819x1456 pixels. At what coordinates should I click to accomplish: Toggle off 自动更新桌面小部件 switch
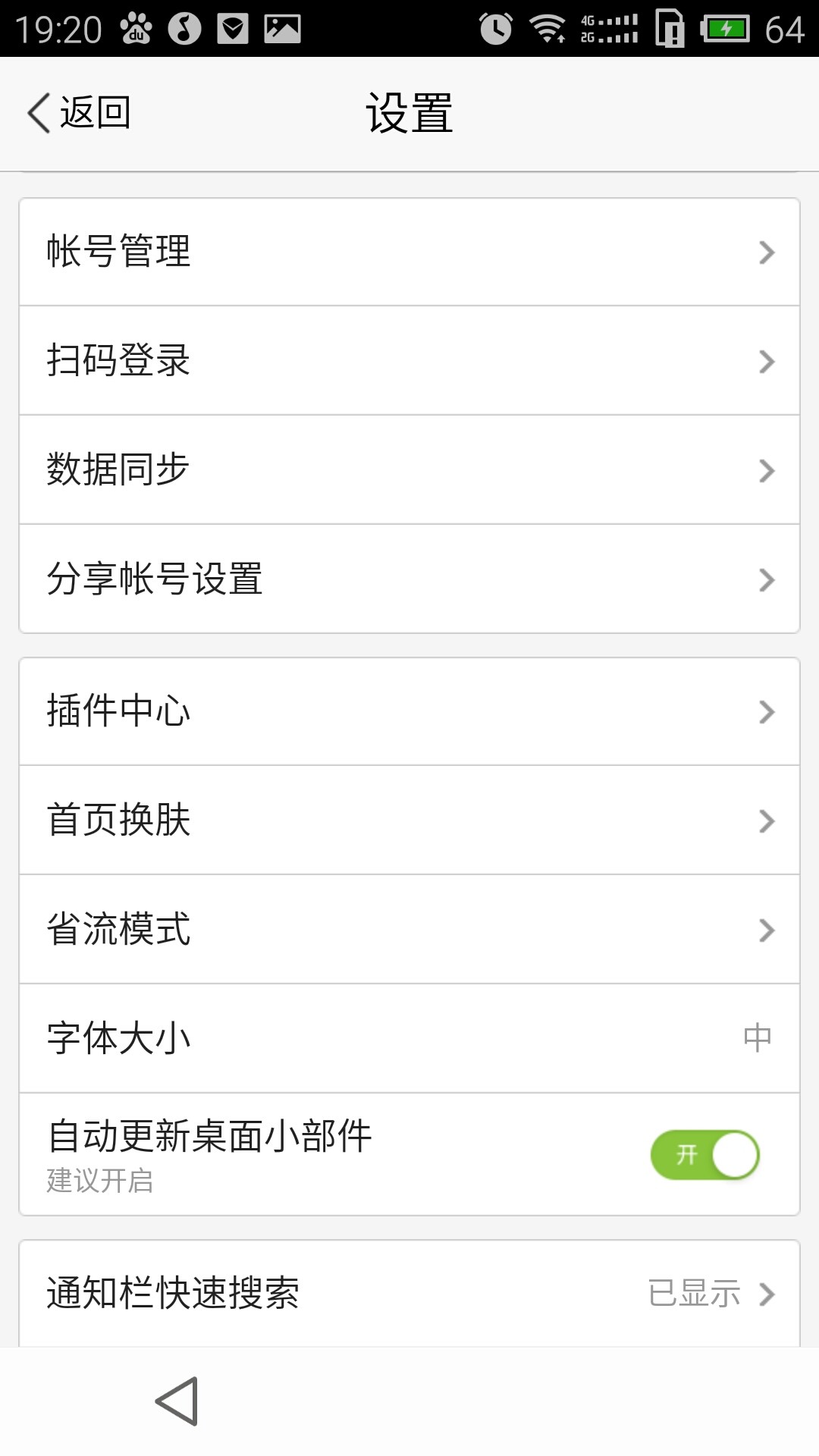(x=704, y=1155)
